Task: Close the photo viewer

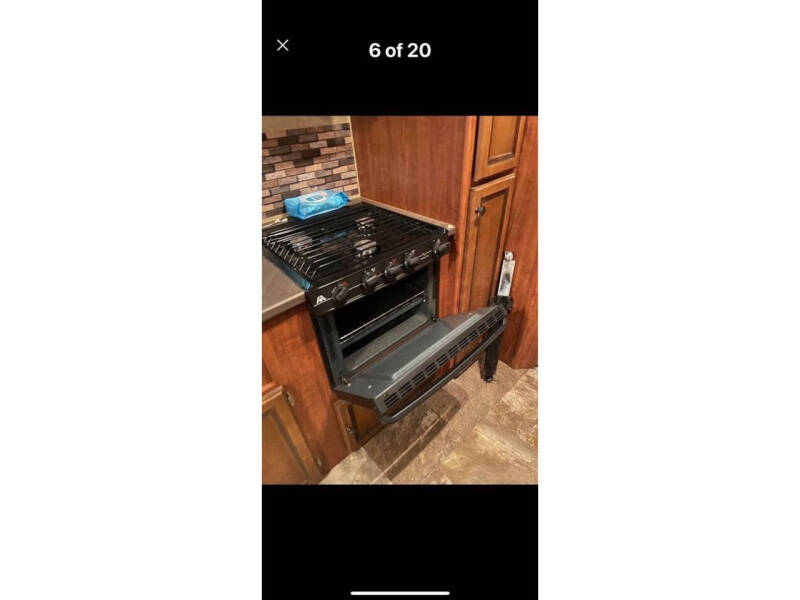Action: (x=283, y=45)
